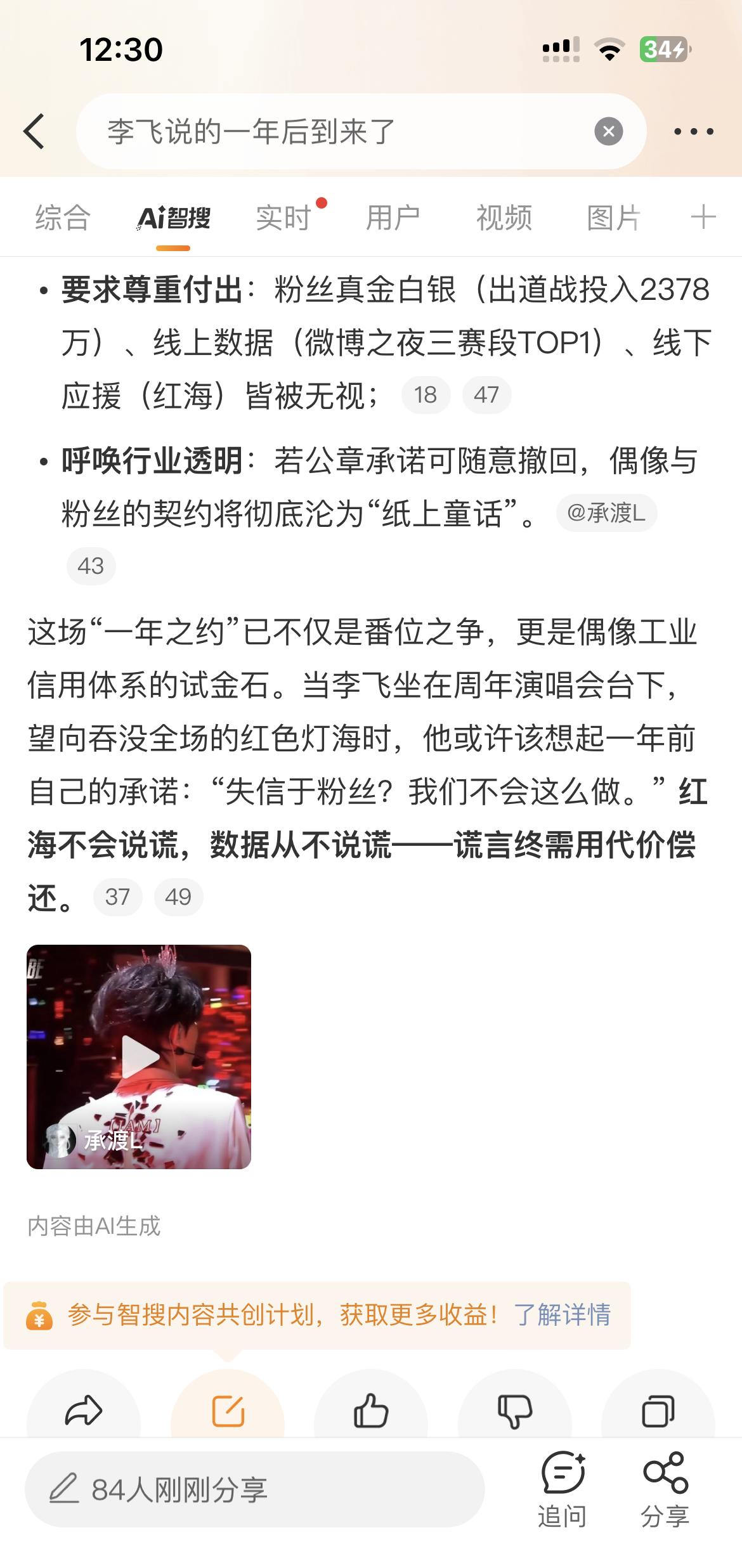Screen dimensions: 742x1568
Task: Switch to the 综合 tab
Action: 63,217
